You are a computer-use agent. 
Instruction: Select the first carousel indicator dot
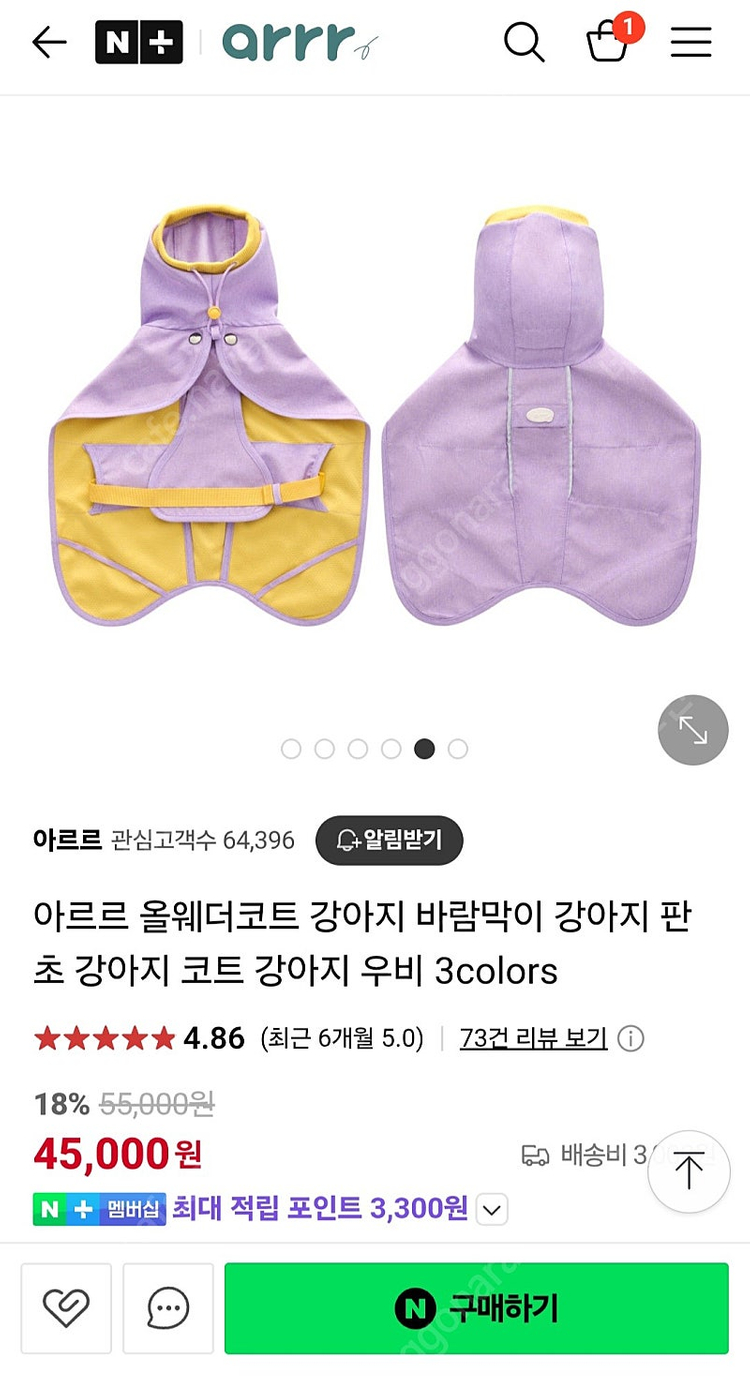click(x=291, y=748)
